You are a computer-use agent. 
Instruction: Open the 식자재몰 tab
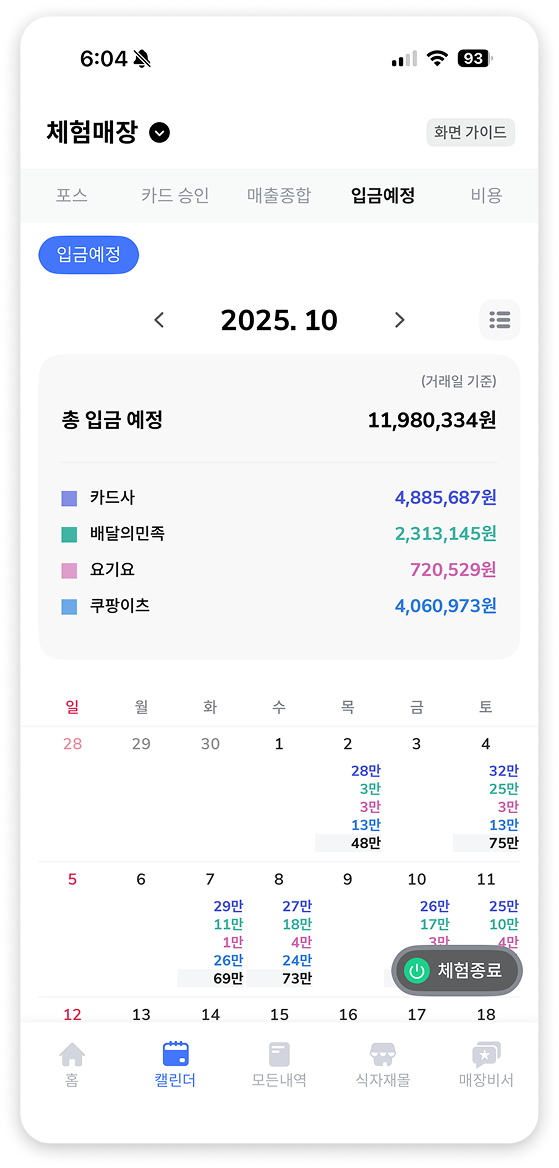[383, 1065]
